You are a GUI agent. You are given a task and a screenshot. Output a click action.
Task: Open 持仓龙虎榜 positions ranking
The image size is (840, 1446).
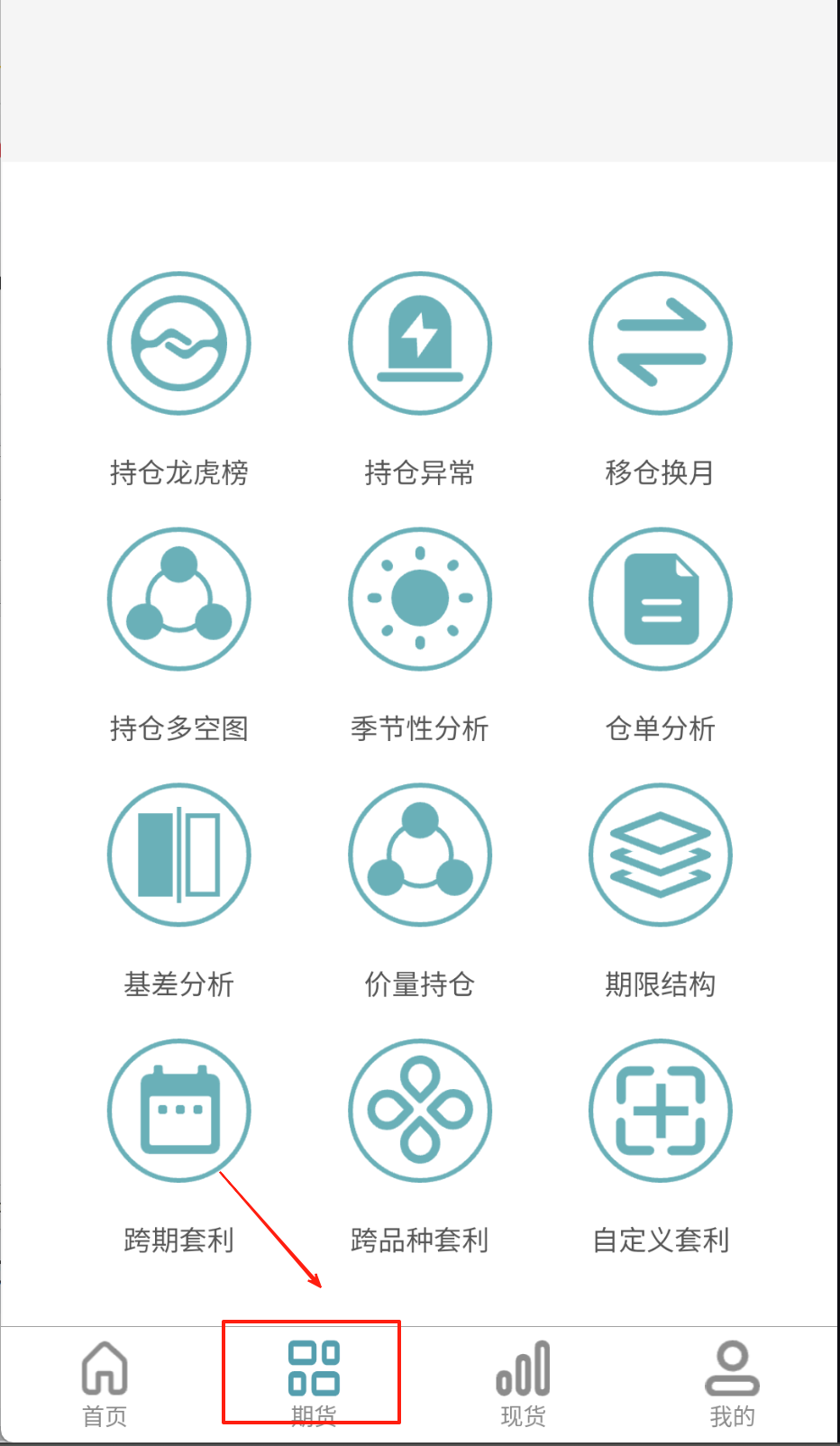tap(178, 343)
